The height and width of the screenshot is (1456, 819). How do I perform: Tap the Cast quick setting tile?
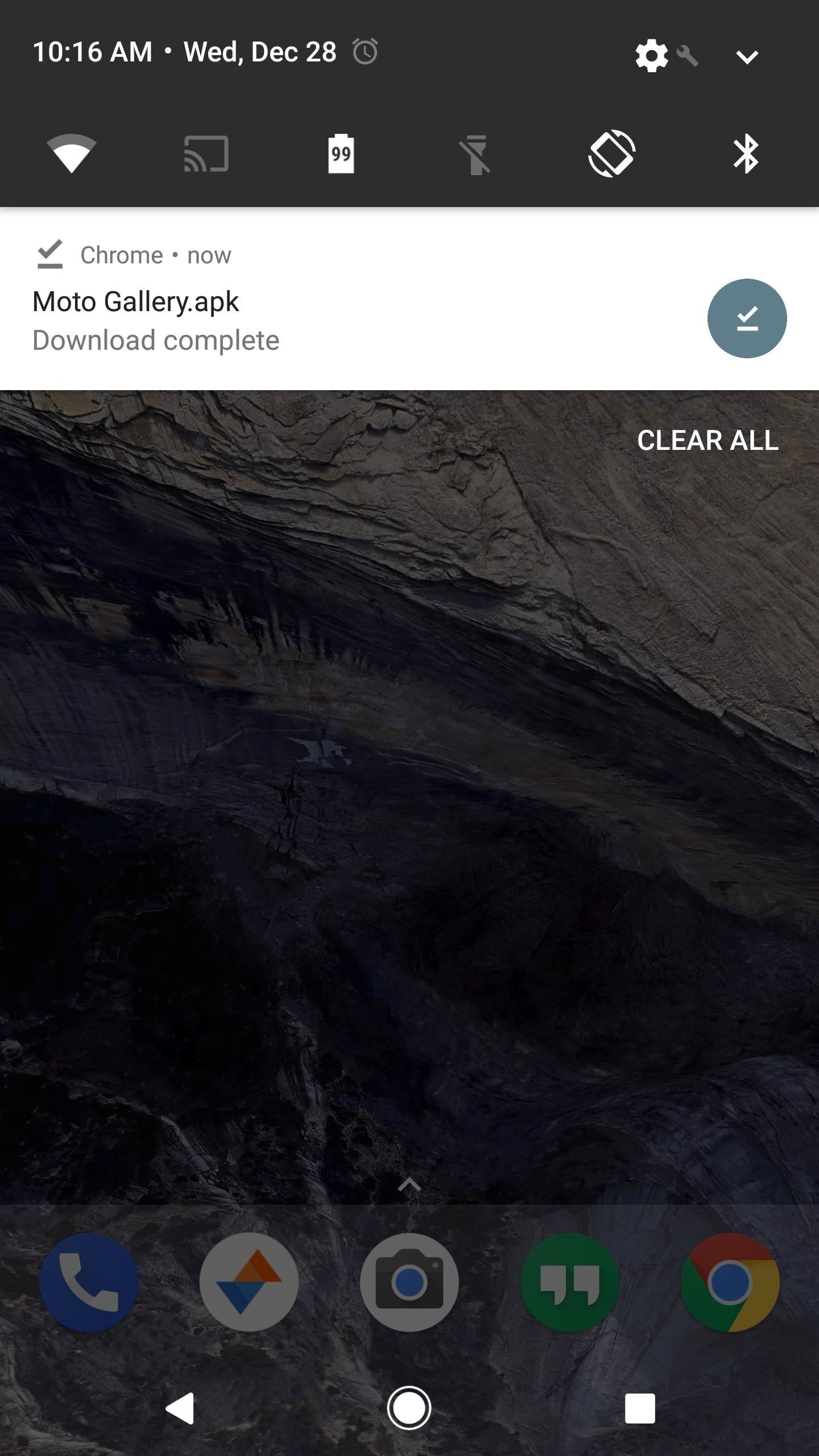206,154
